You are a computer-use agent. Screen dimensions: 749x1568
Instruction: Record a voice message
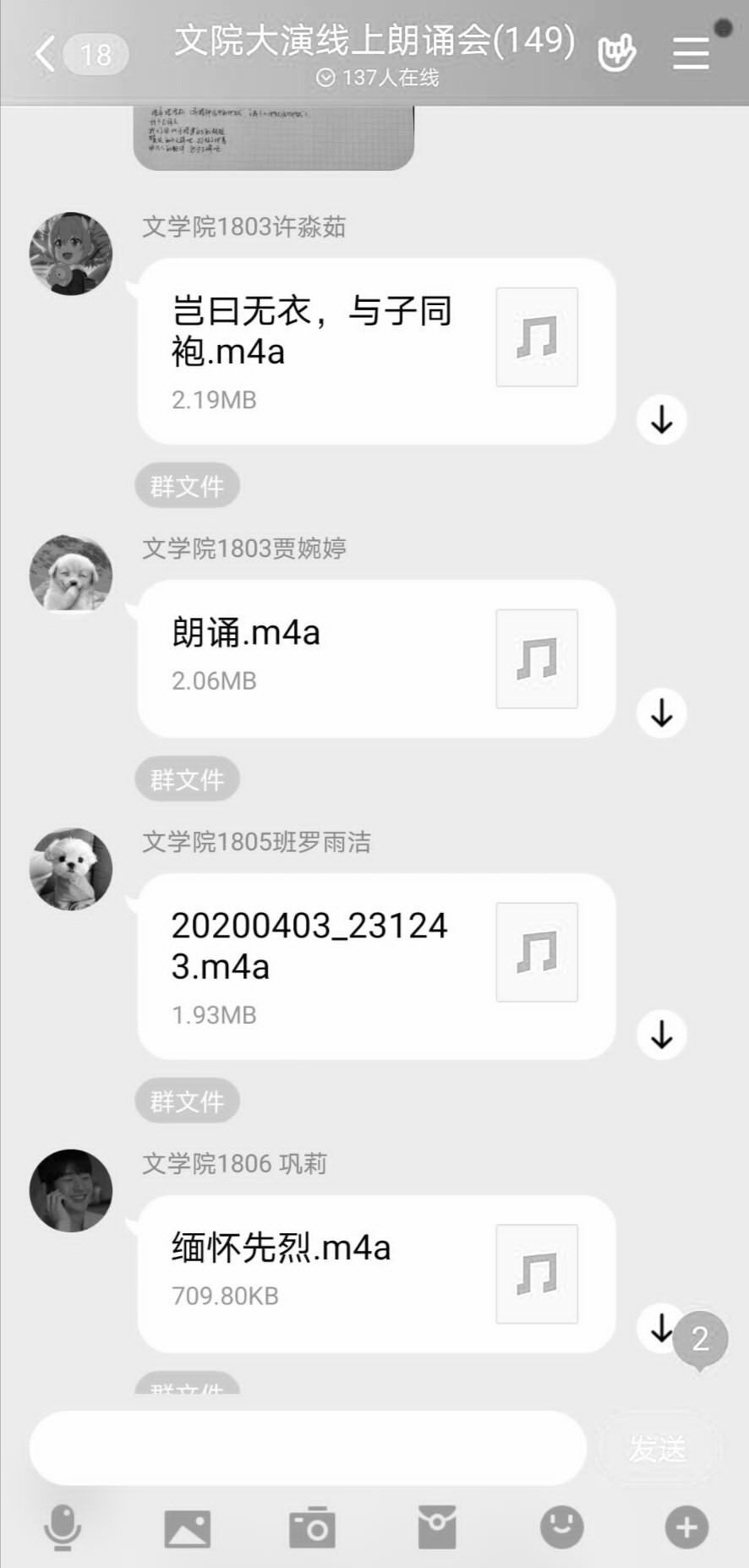point(63,1528)
